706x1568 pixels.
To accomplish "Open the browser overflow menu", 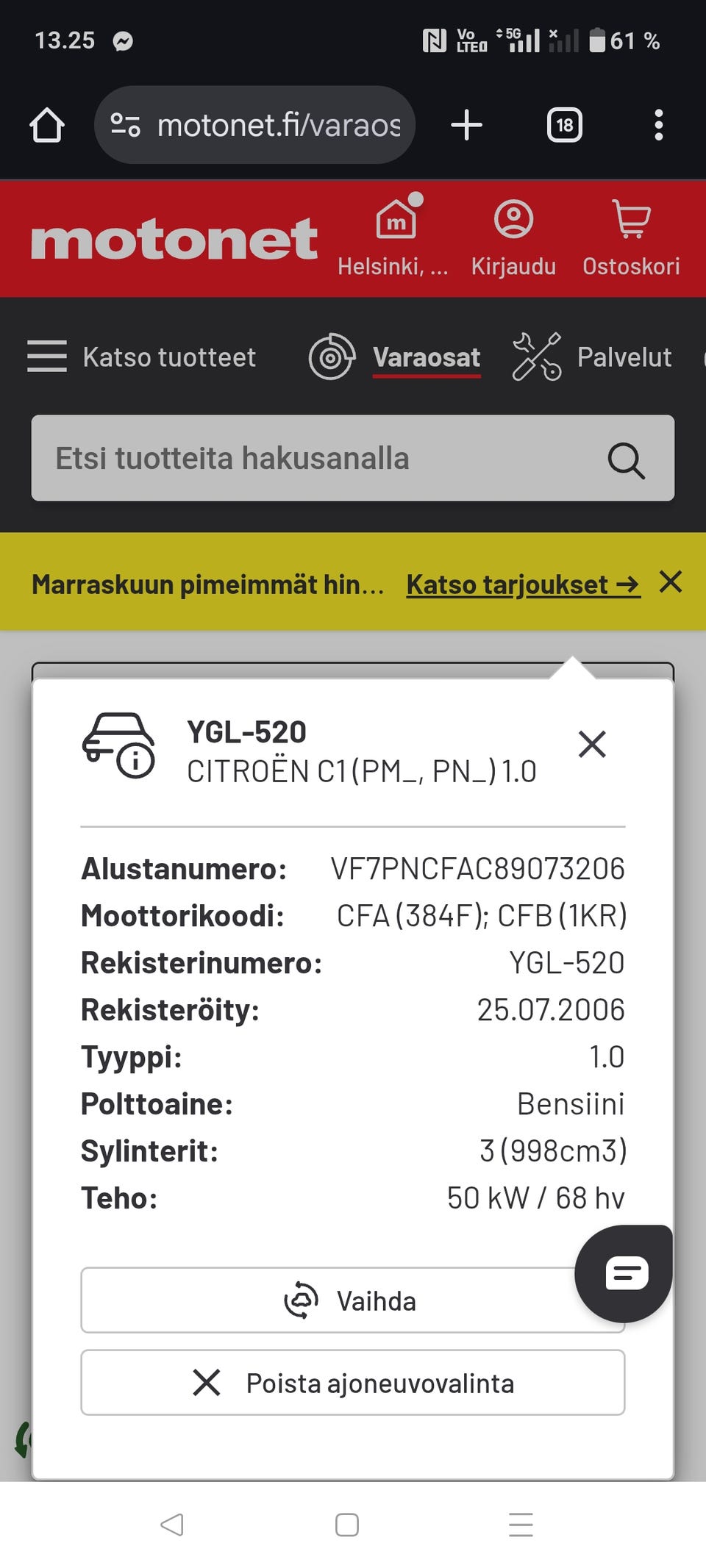I will click(x=658, y=125).
